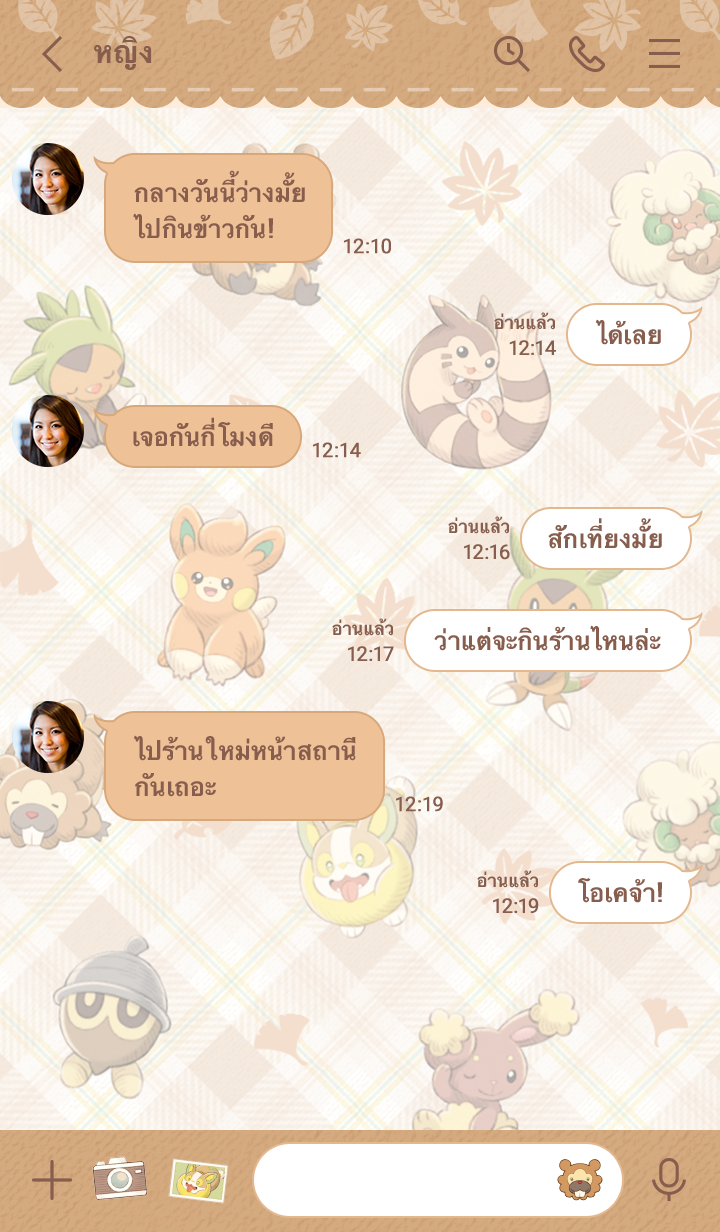Search within this chat
The height and width of the screenshot is (1232, 720).
point(511,54)
